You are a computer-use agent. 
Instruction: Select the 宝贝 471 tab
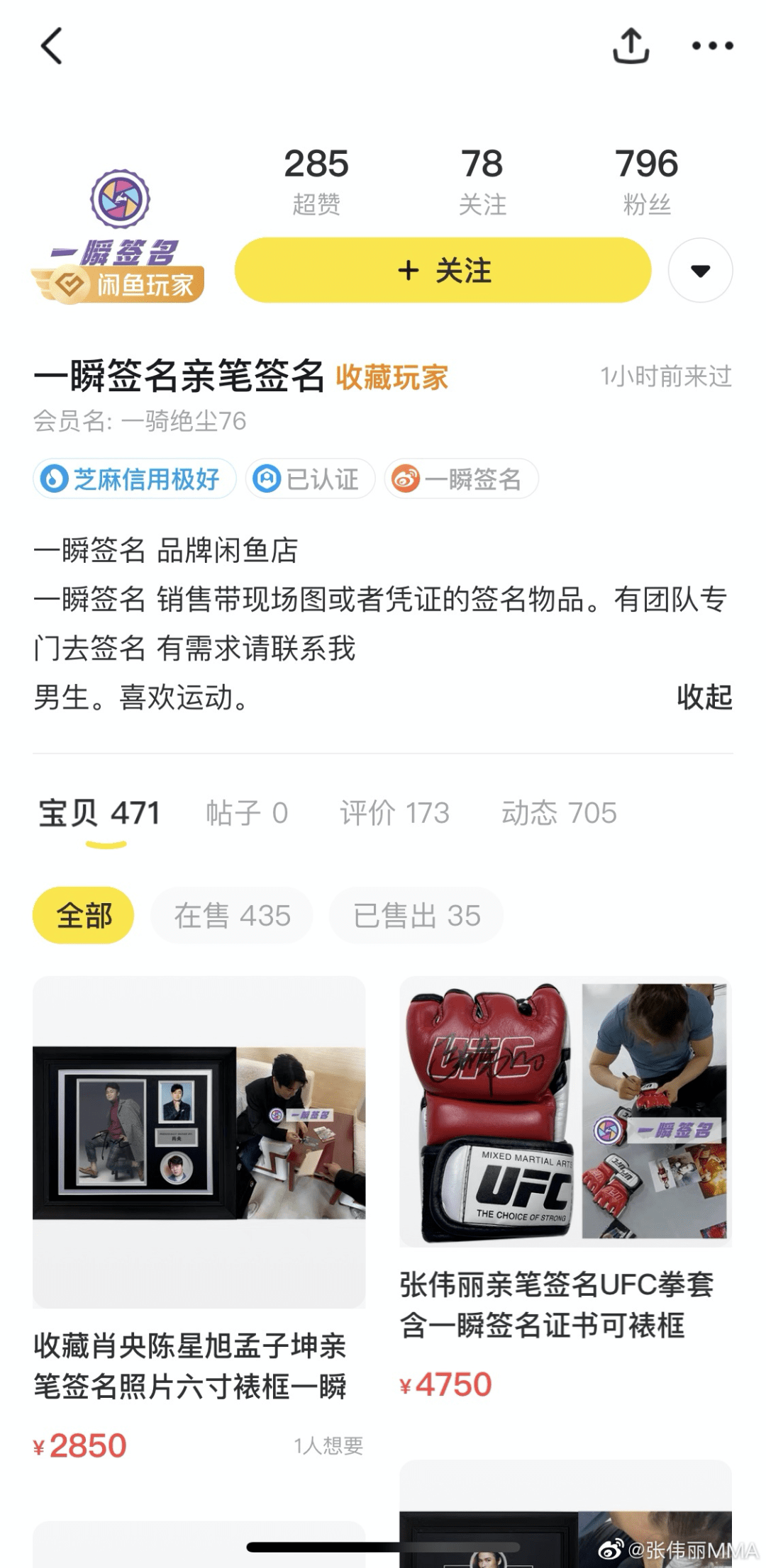click(x=99, y=813)
